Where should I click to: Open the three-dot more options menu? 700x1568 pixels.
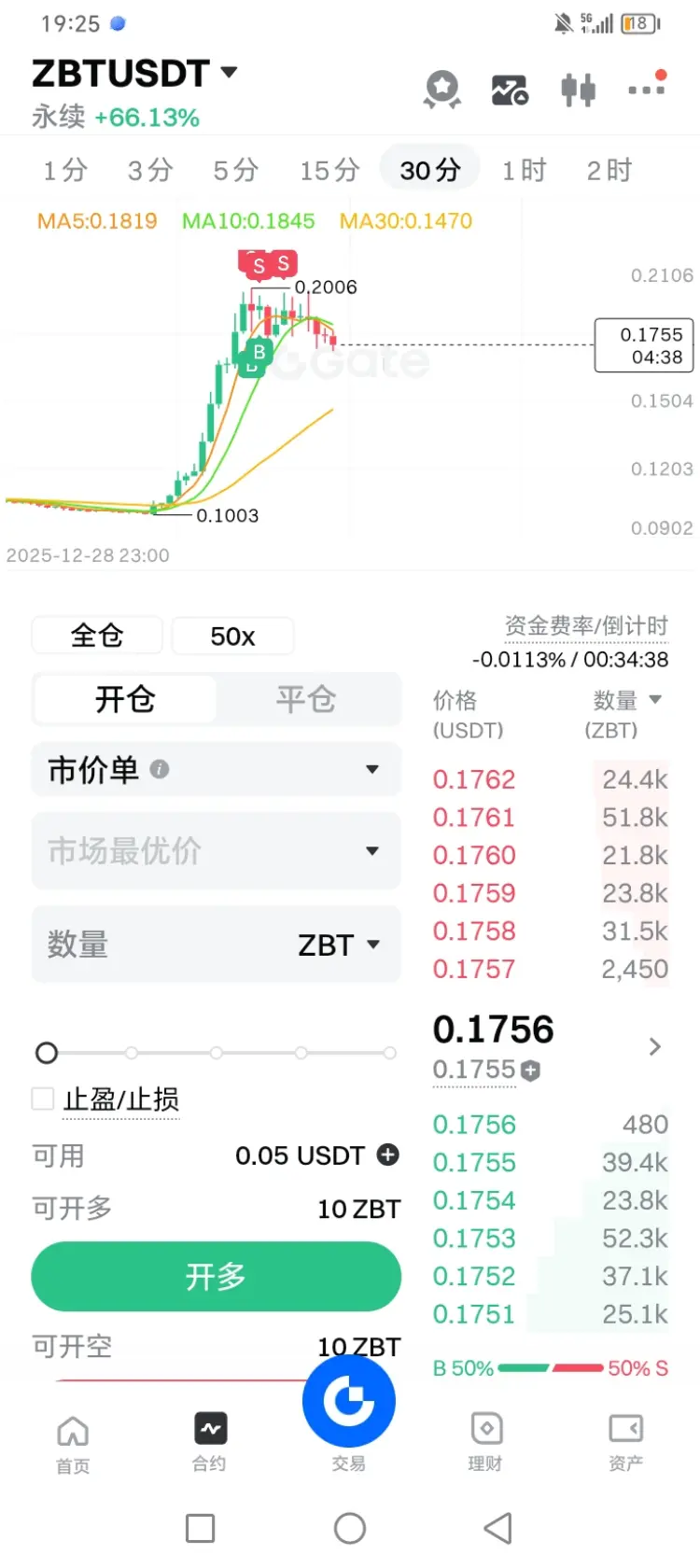click(646, 89)
